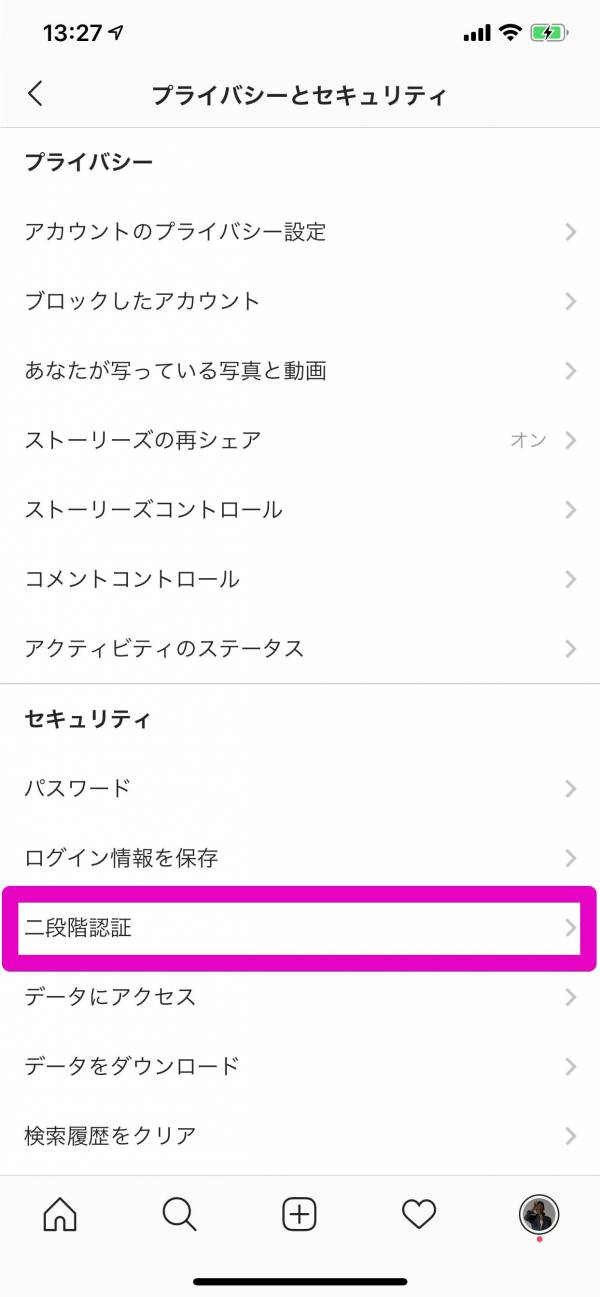Open ブロックしたアカウント list
The height and width of the screenshot is (1297, 600).
tap(300, 301)
